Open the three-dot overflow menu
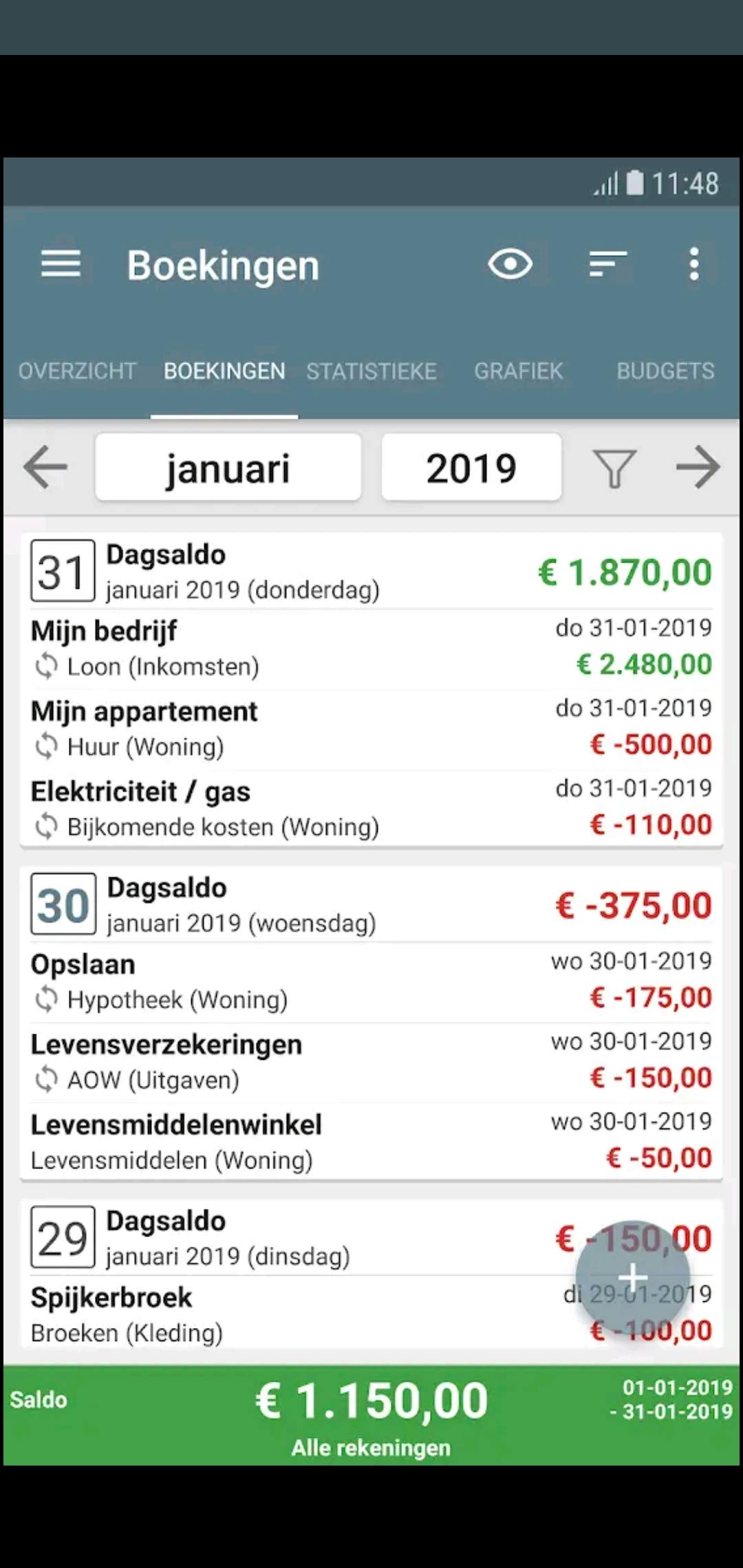The width and height of the screenshot is (743, 1568). coord(694,264)
